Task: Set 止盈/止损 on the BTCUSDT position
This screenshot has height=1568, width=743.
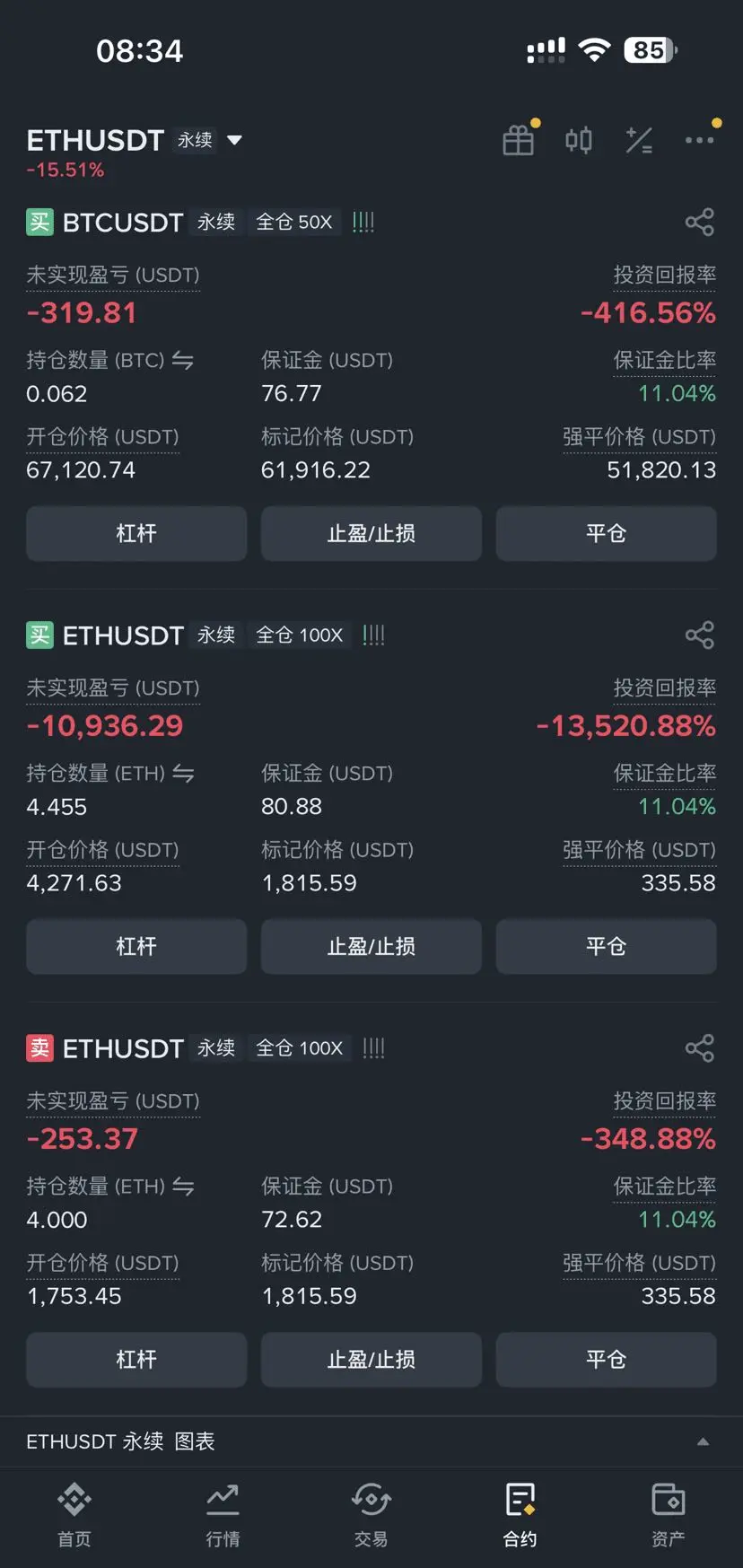Action: pos(371,534)
